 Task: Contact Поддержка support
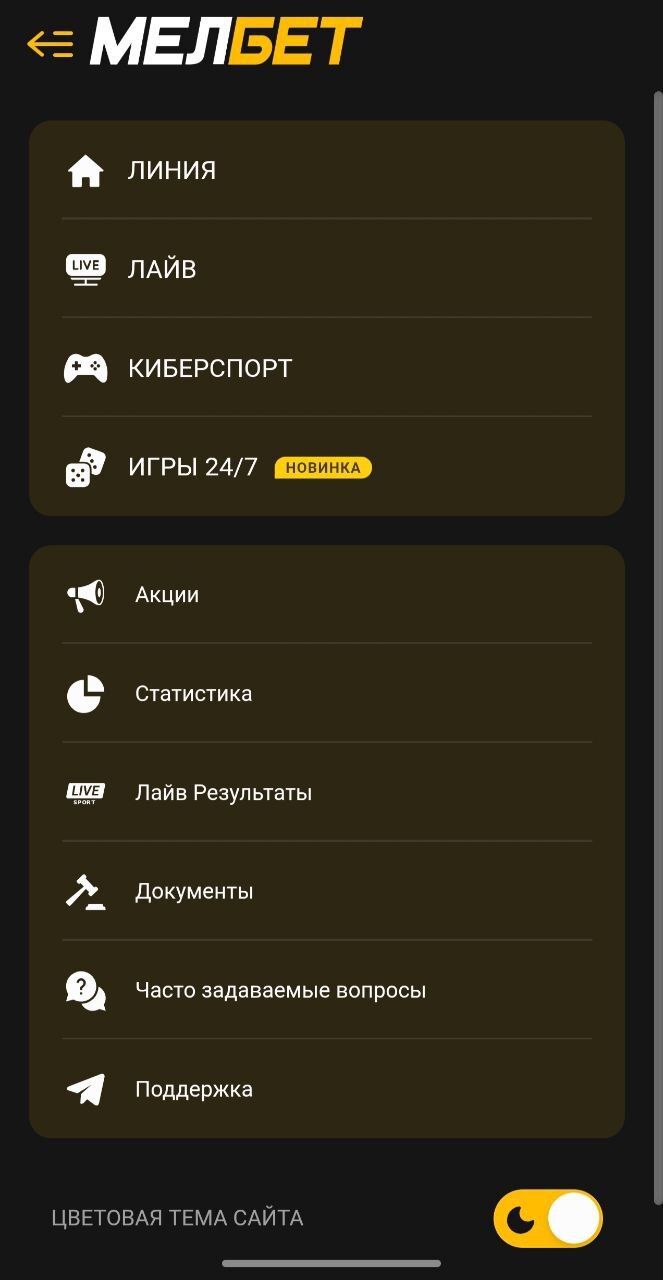click(x=193, y=1089)
